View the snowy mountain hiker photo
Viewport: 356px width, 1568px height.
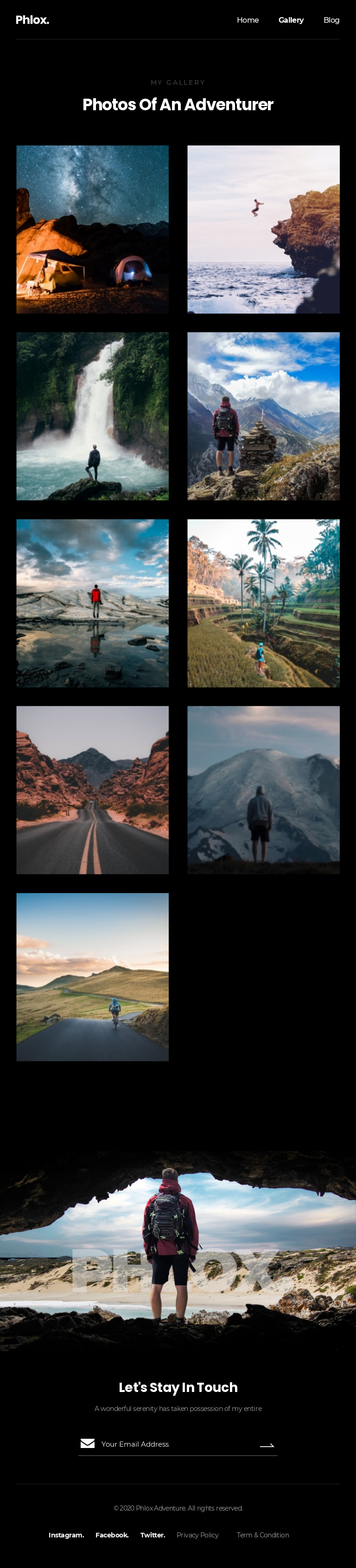pos(263,789)
